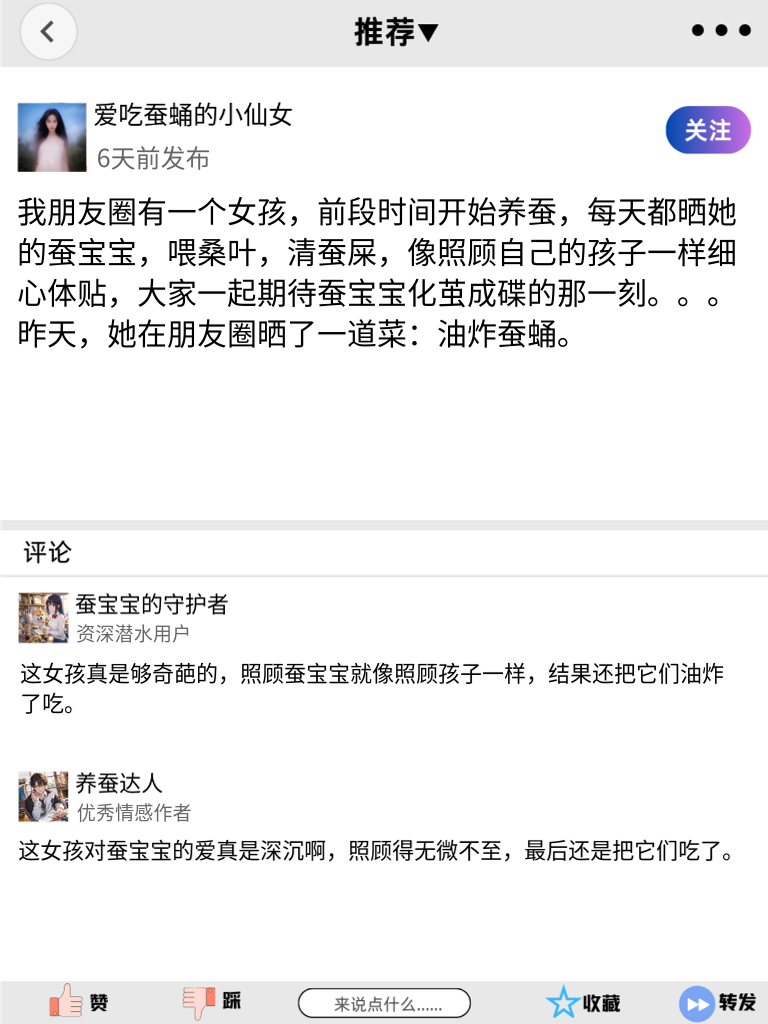Open the three-dot more options menu
Viewport: 768px width, 1024px height.
719,30
